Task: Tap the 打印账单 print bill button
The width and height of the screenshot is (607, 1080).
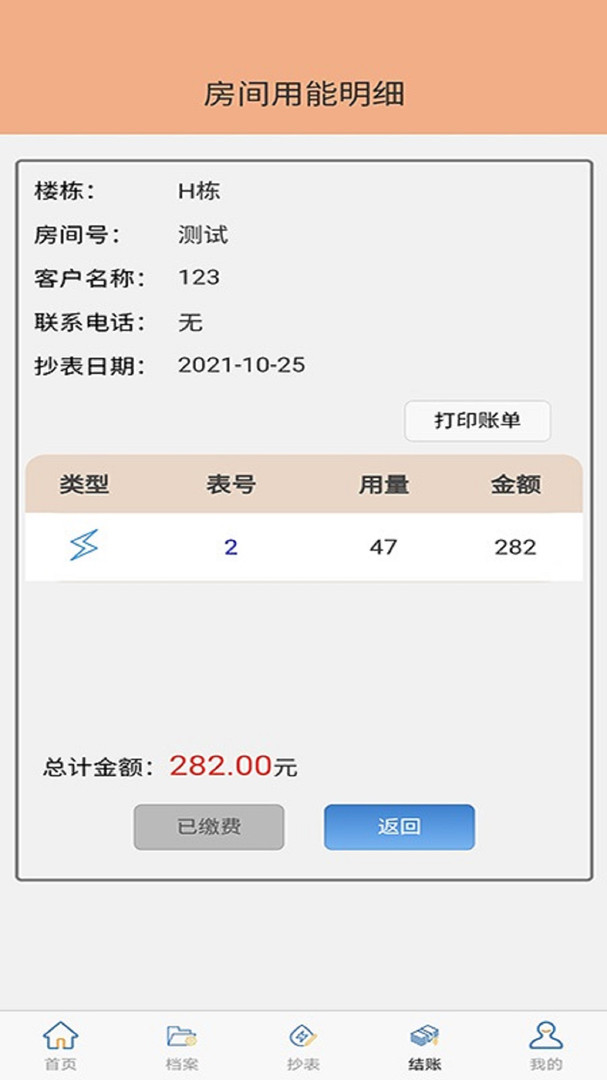Action: (x=477, y=421)
